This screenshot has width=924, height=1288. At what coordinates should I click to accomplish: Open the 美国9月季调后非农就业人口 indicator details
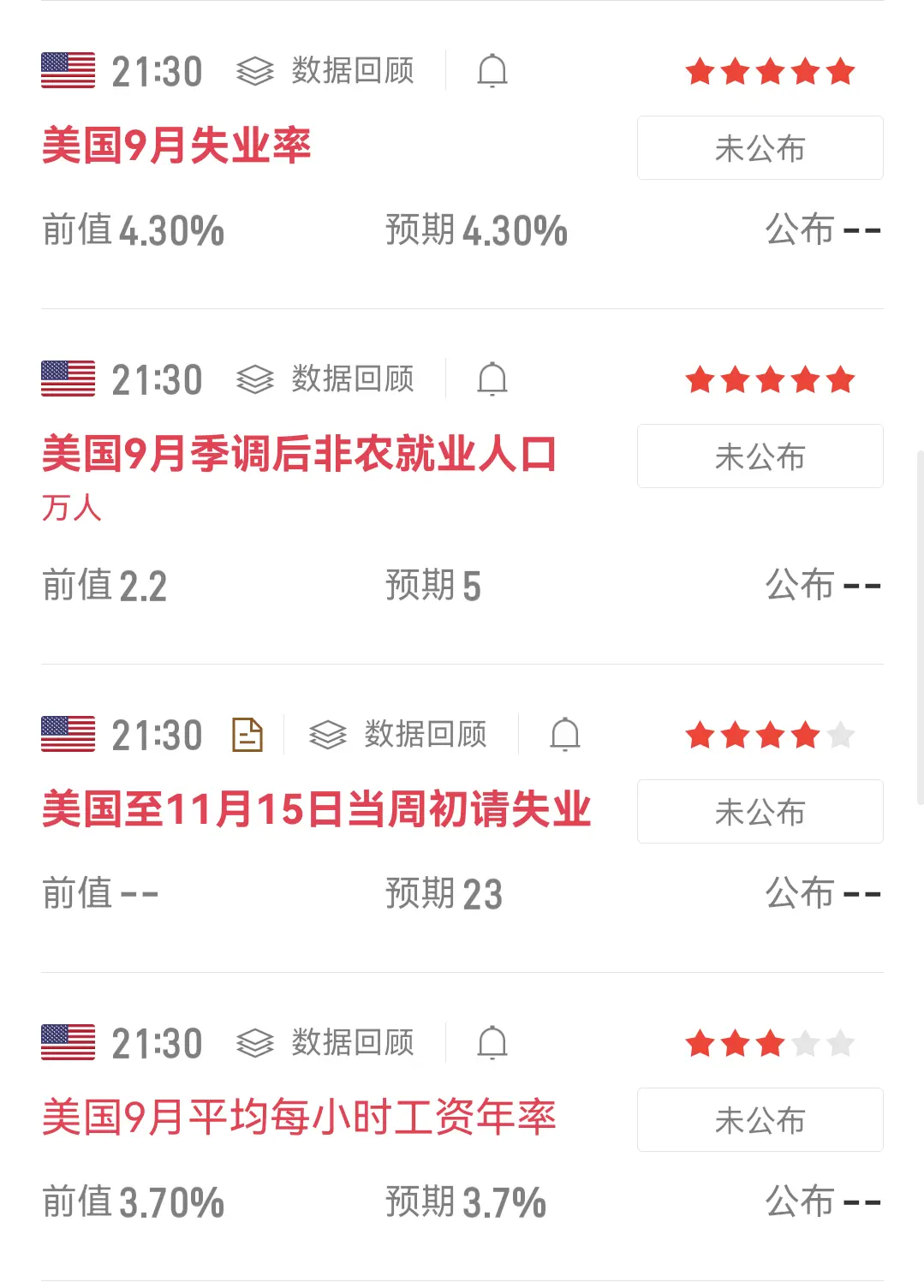(x=299, y=454)
